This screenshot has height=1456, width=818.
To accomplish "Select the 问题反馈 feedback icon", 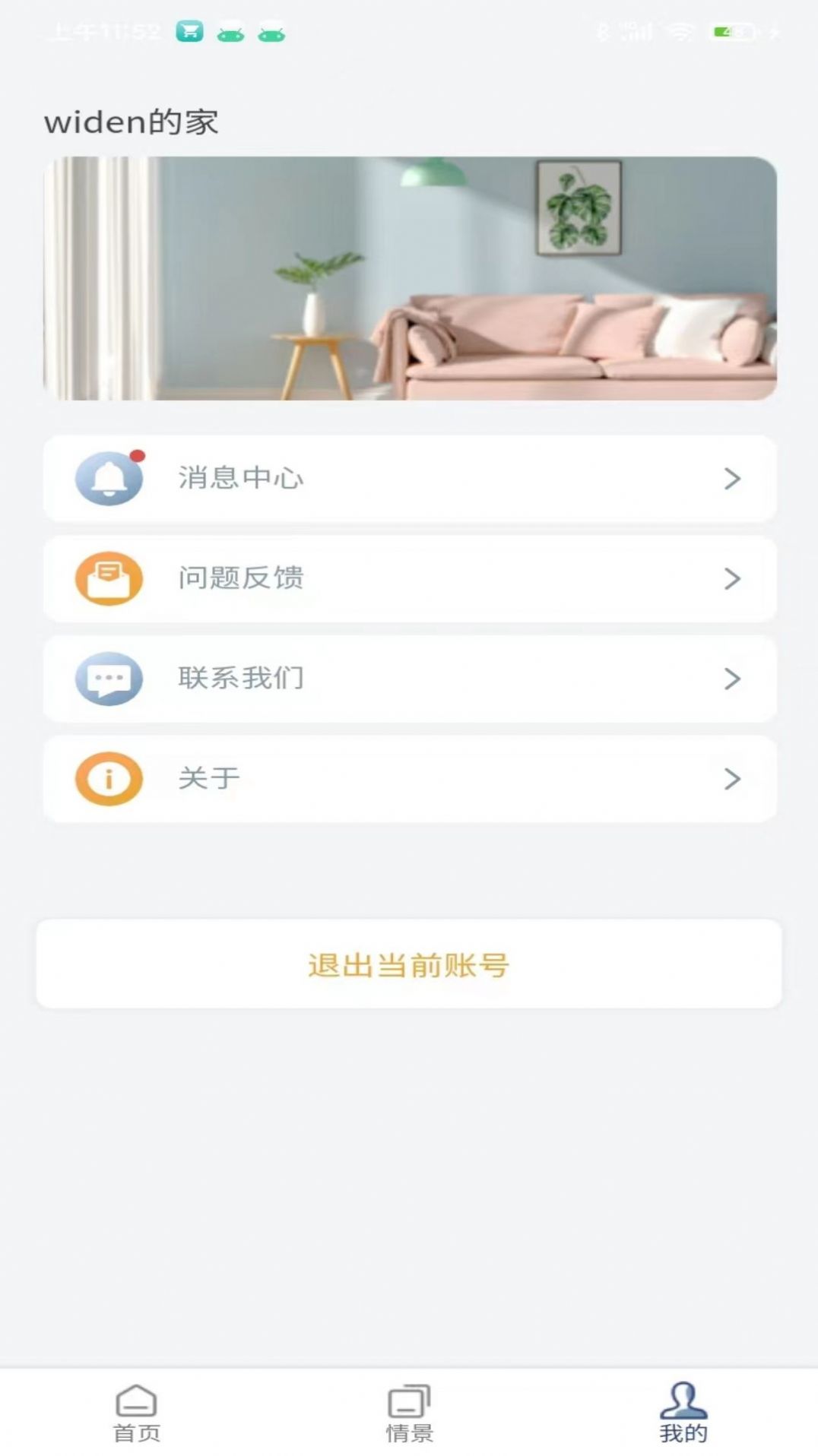I will click(x=109, y=579).
